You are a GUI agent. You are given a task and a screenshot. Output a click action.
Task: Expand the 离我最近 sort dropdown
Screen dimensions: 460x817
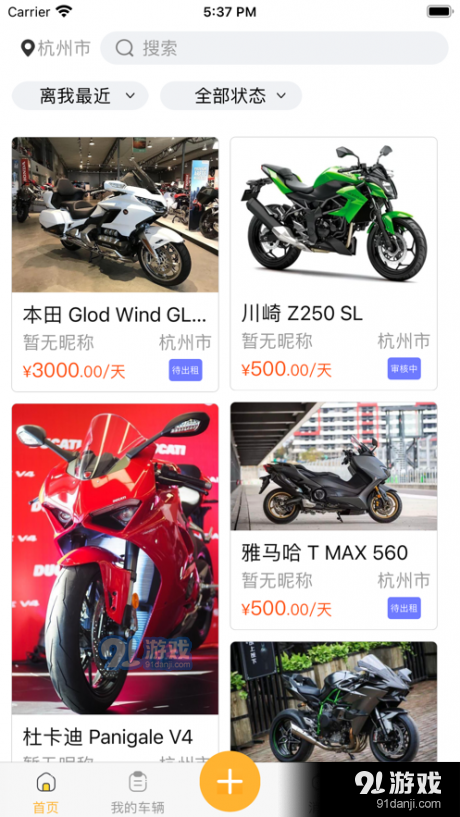pos(80,95)
